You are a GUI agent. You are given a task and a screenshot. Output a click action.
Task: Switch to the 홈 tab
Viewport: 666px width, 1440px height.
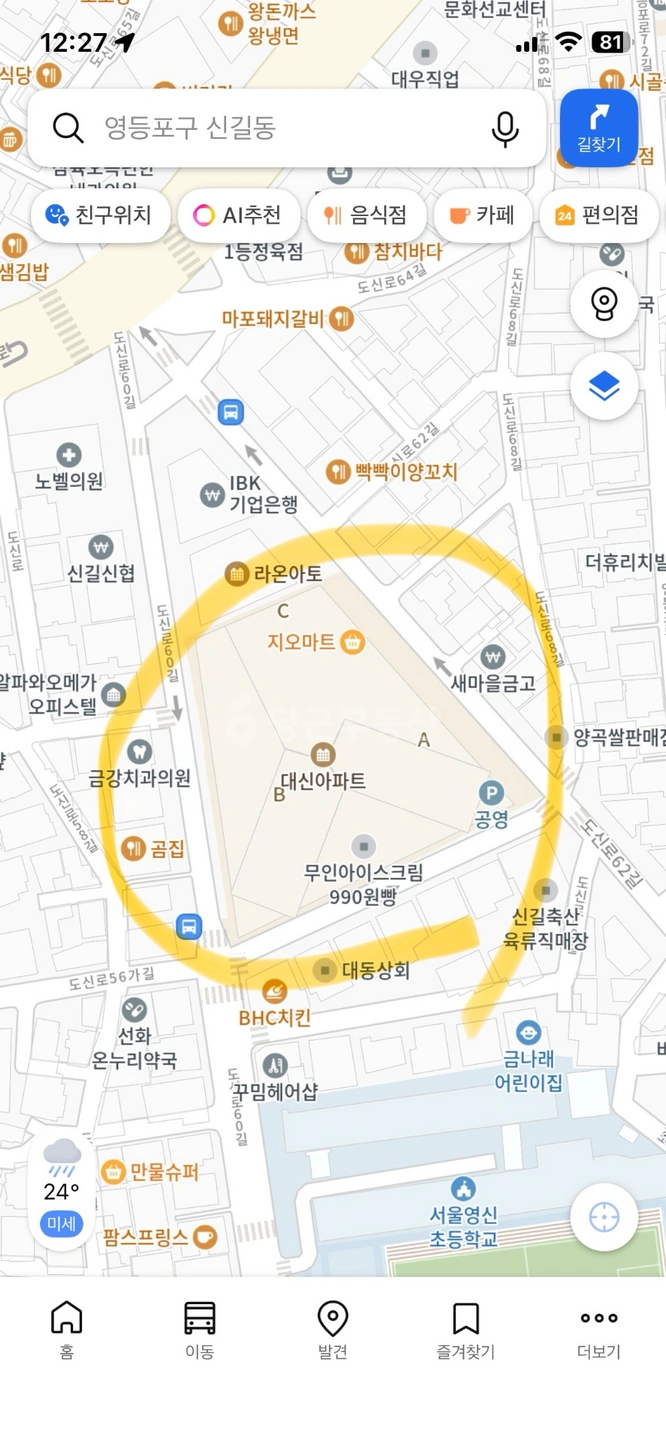(66, 1331)
